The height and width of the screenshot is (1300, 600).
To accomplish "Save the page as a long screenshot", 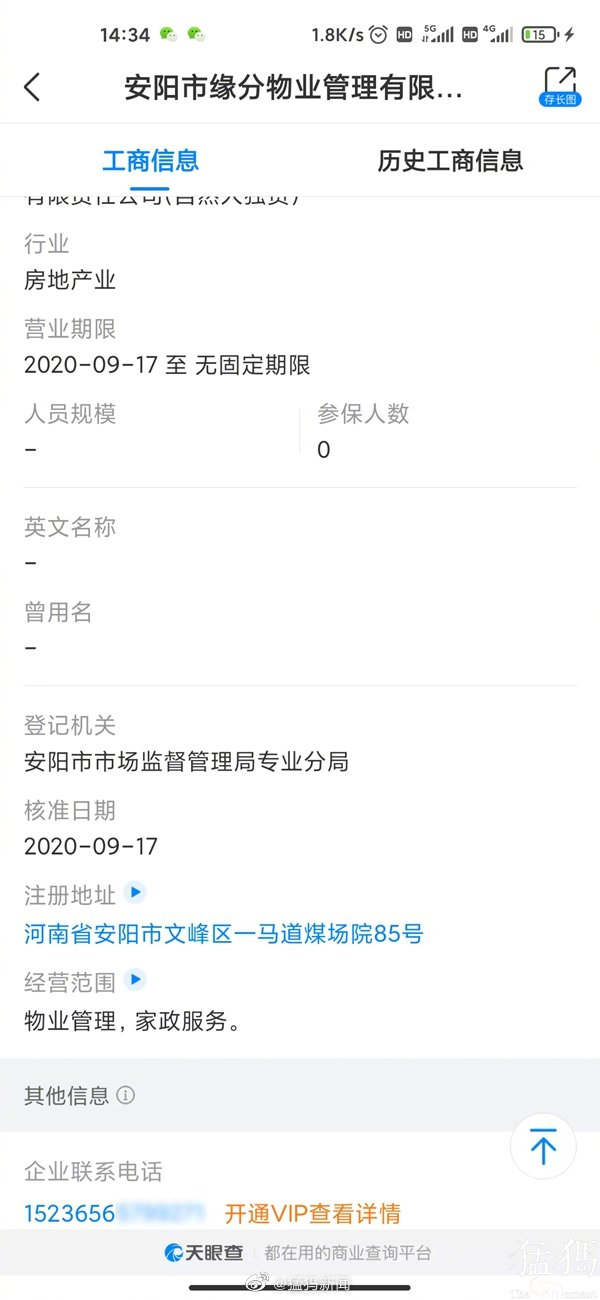I will (x=559, y=86).
